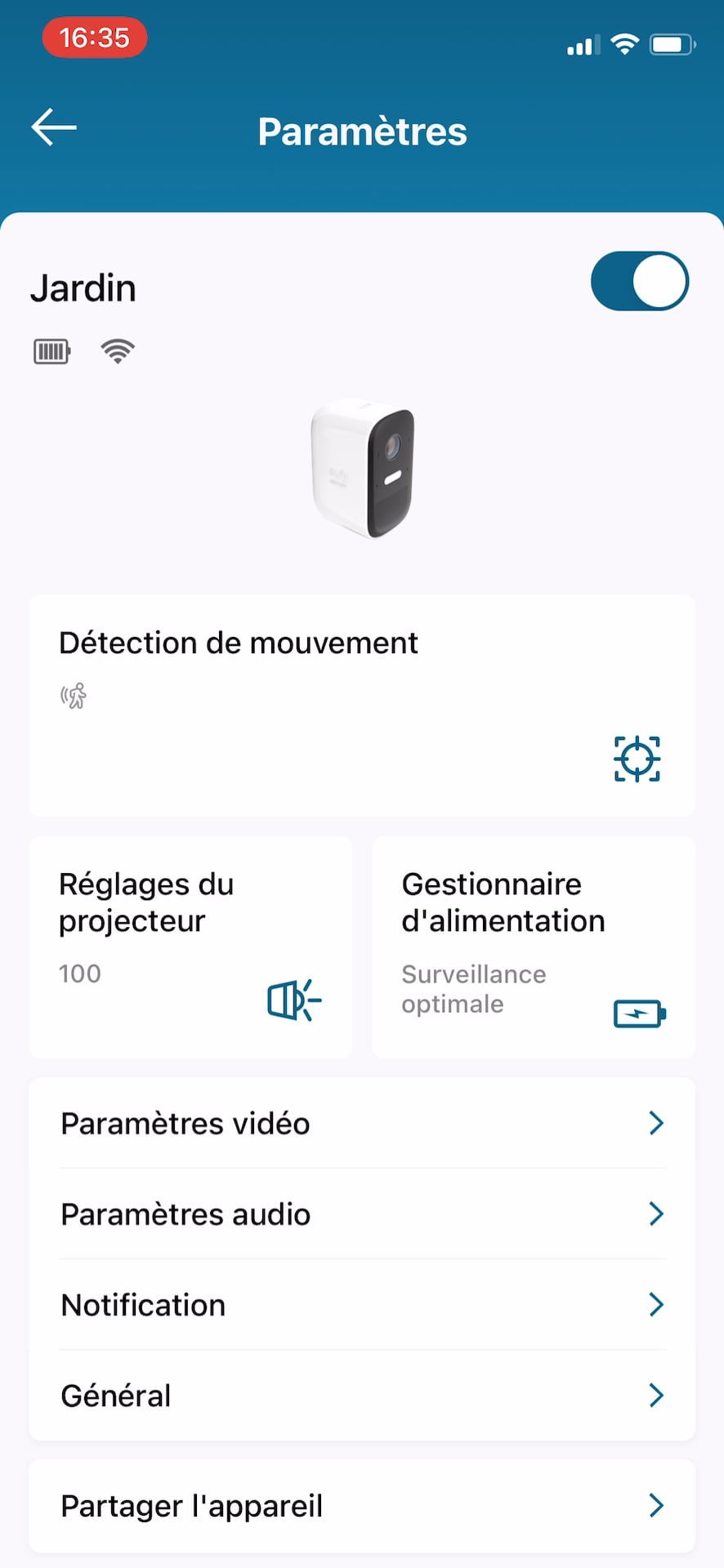Open Gestionnaire d'alimentation surveillance settings
Screen dimensions: 724x1568
(532, 946)
